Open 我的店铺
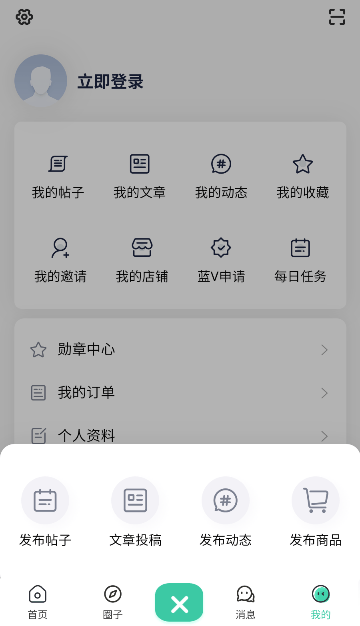360x626 pixels. (x=142, y=260)
